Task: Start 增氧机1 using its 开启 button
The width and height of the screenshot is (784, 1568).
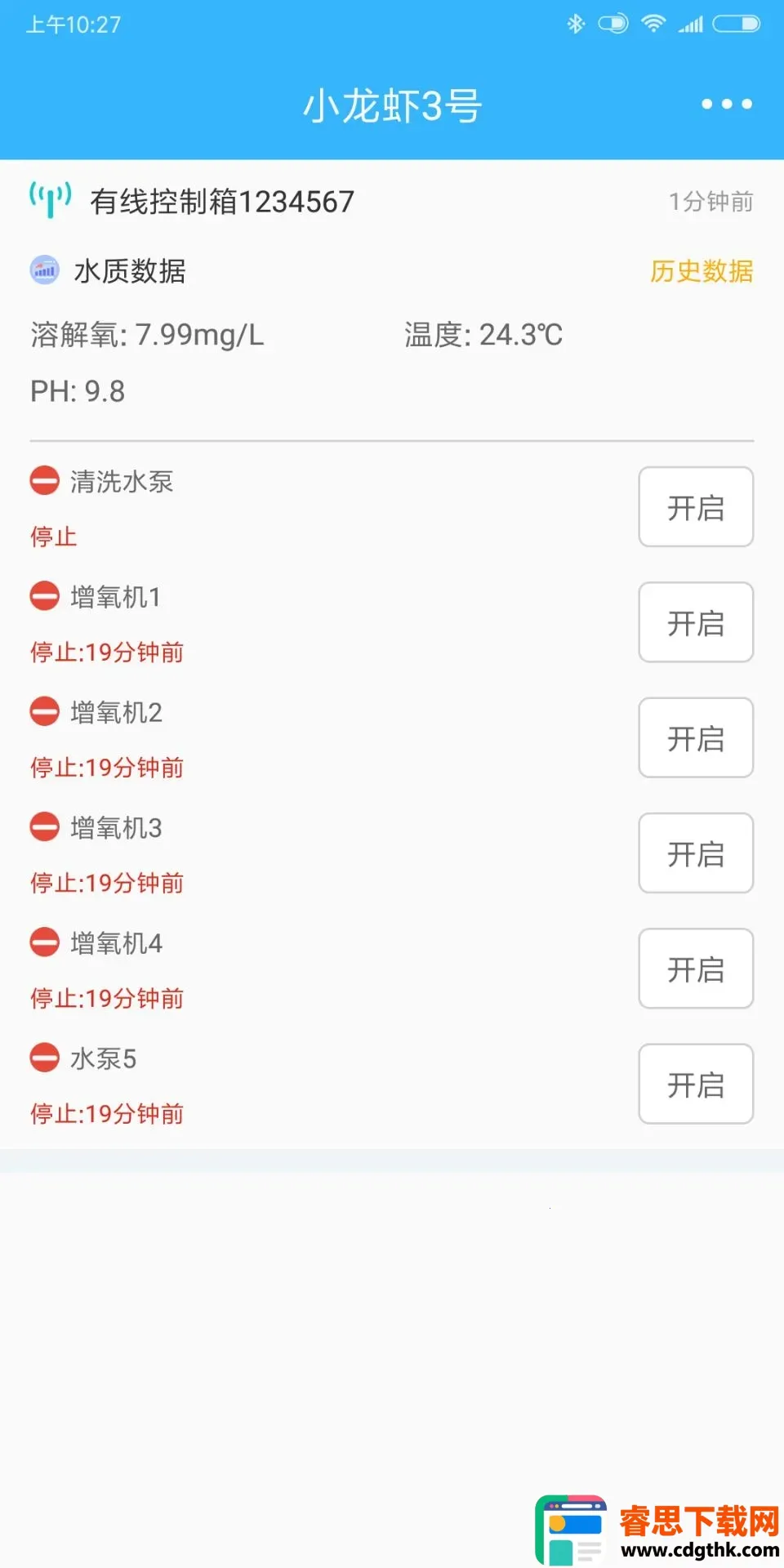Action: pos(695,622)
